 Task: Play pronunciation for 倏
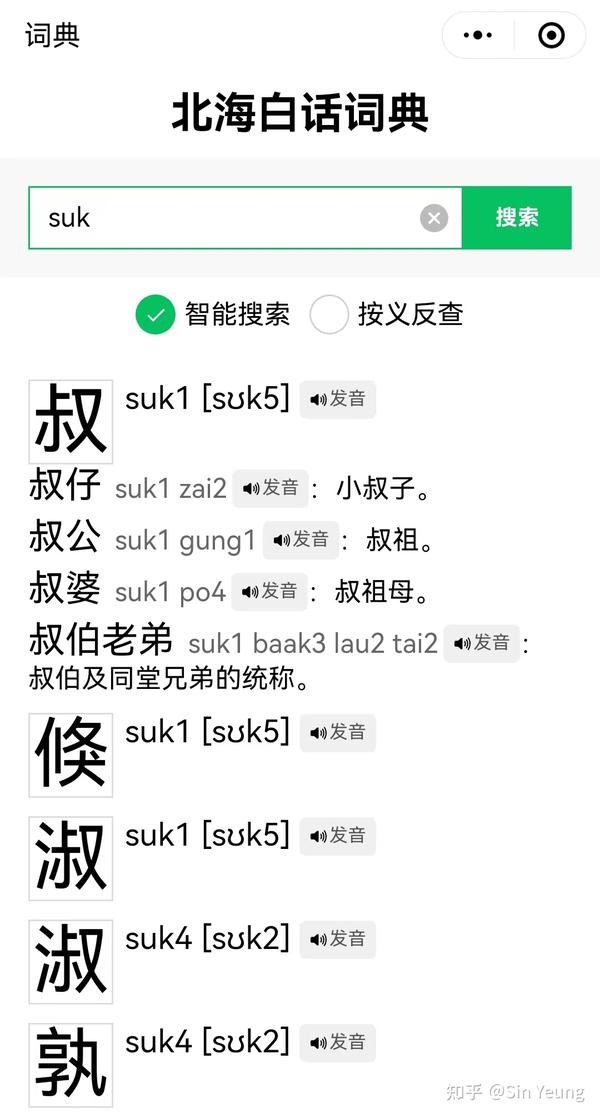coord(337,732)
